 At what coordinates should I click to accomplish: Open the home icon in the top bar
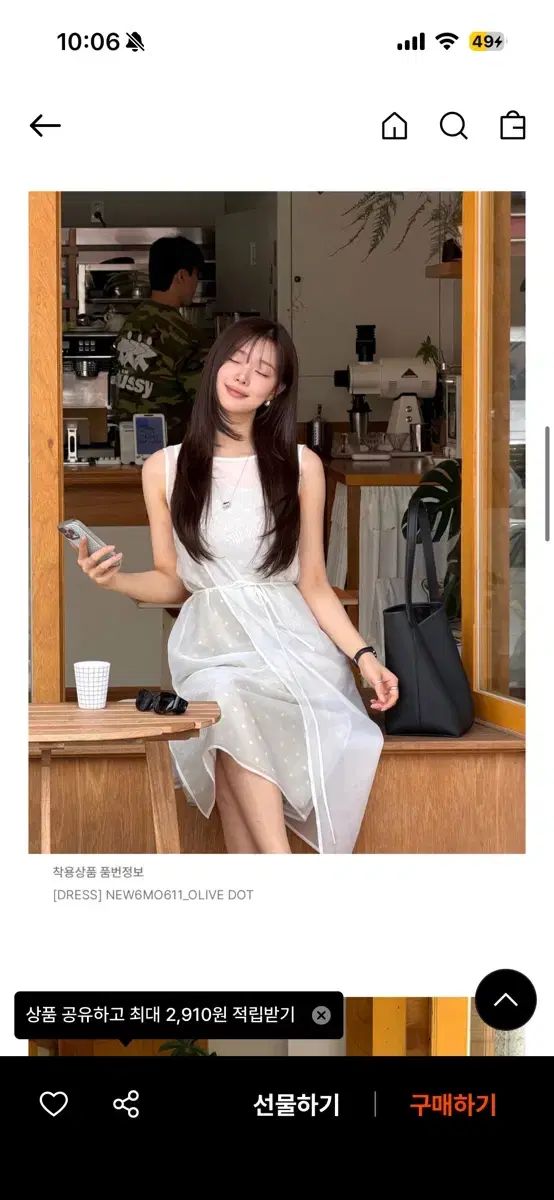click(395, 126)
